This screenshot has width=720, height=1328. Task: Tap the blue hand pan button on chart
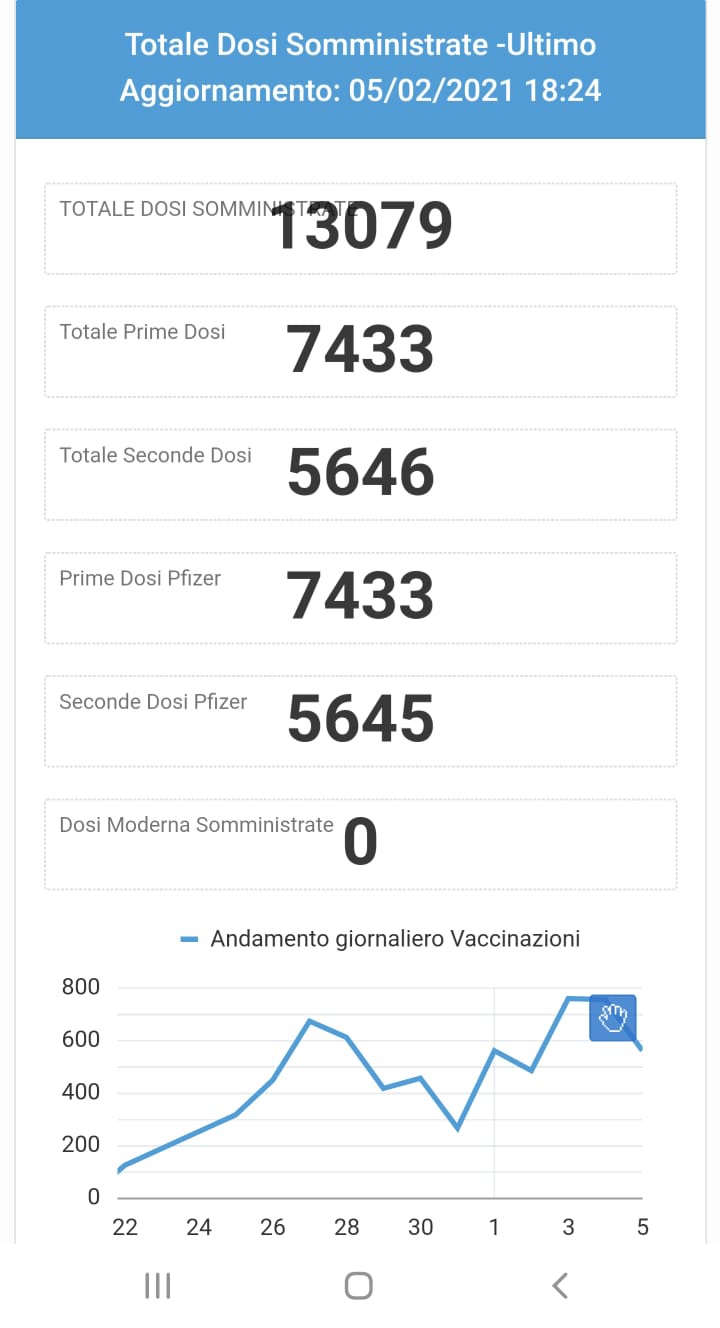[613, 1018]
